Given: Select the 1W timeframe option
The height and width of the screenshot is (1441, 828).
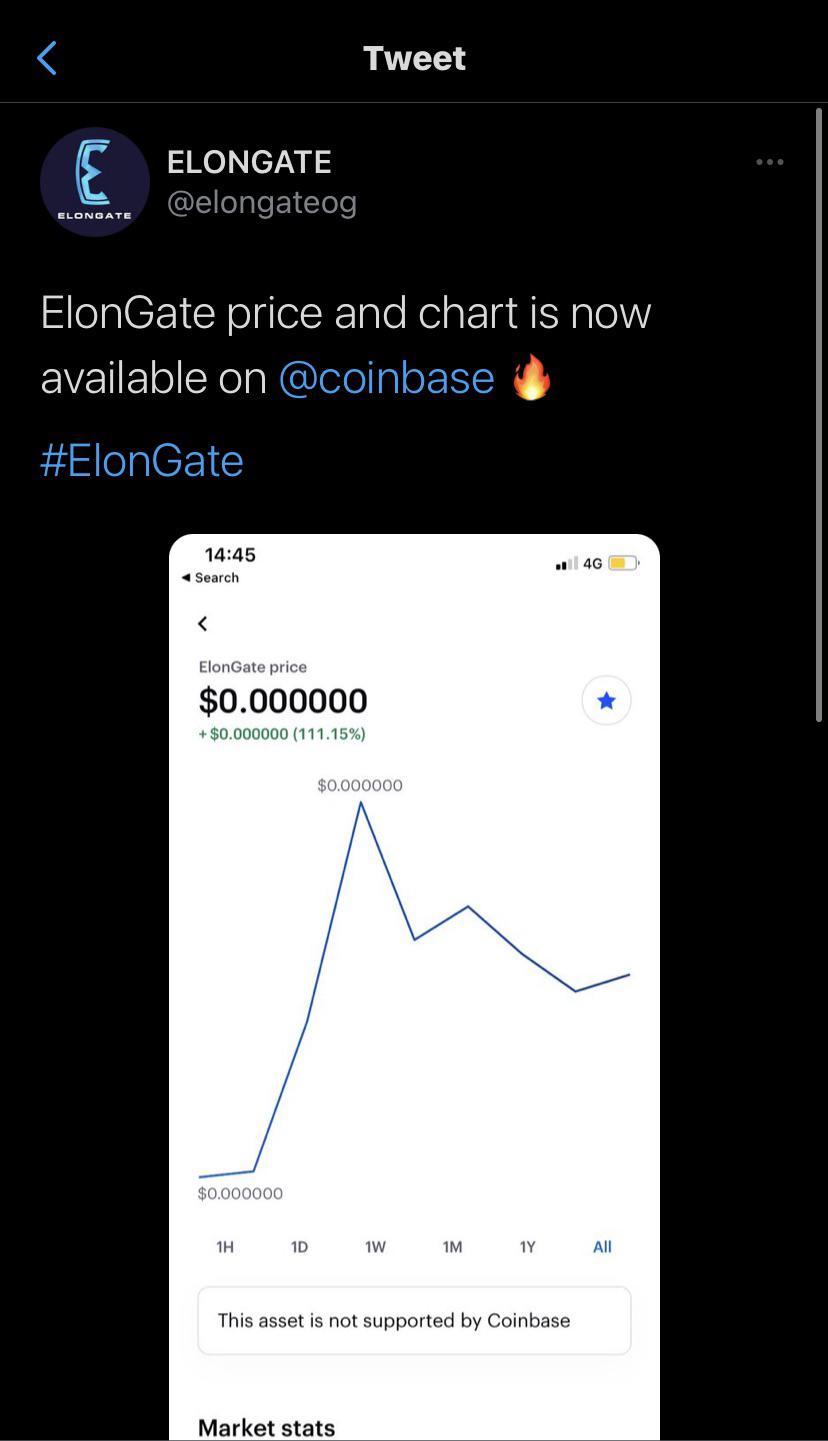Looking at the screenshot, I should coord(375,1247).
